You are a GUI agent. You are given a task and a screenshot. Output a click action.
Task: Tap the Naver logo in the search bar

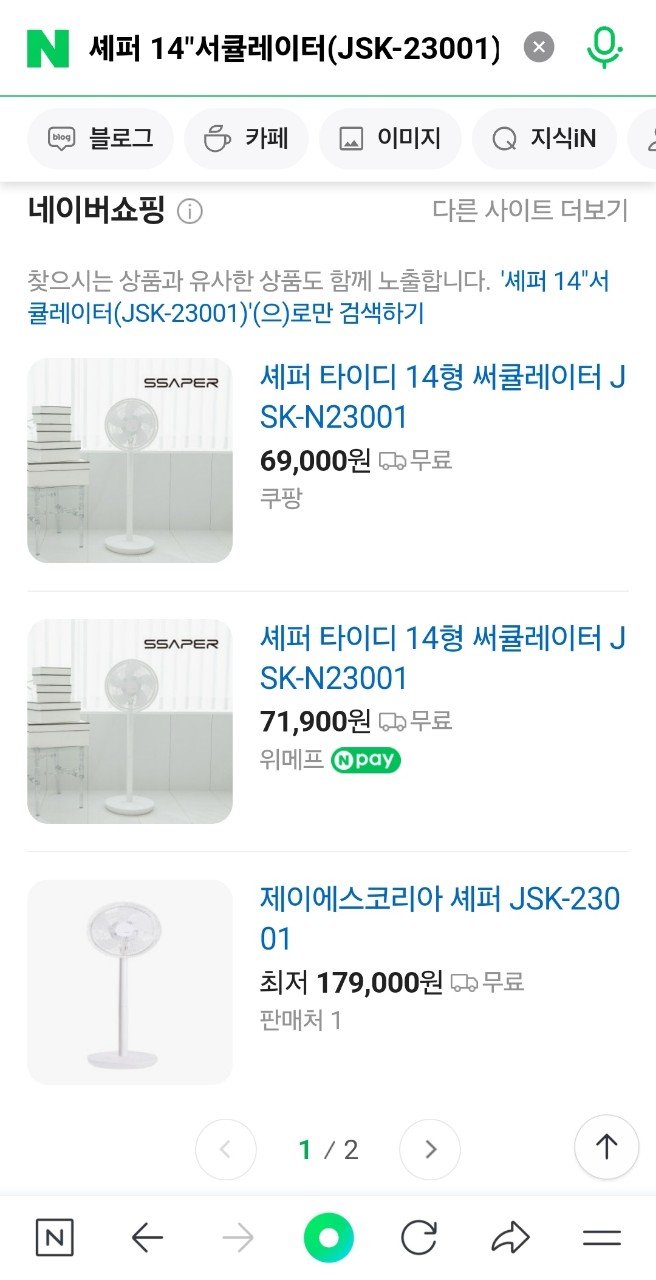coord(48,48)
